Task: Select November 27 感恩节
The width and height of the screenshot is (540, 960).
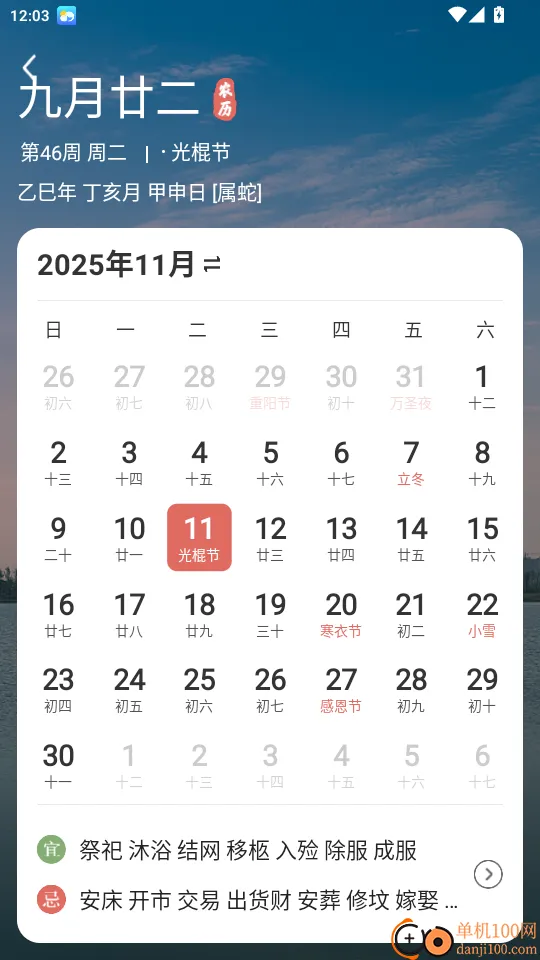Action: [341, 689]
